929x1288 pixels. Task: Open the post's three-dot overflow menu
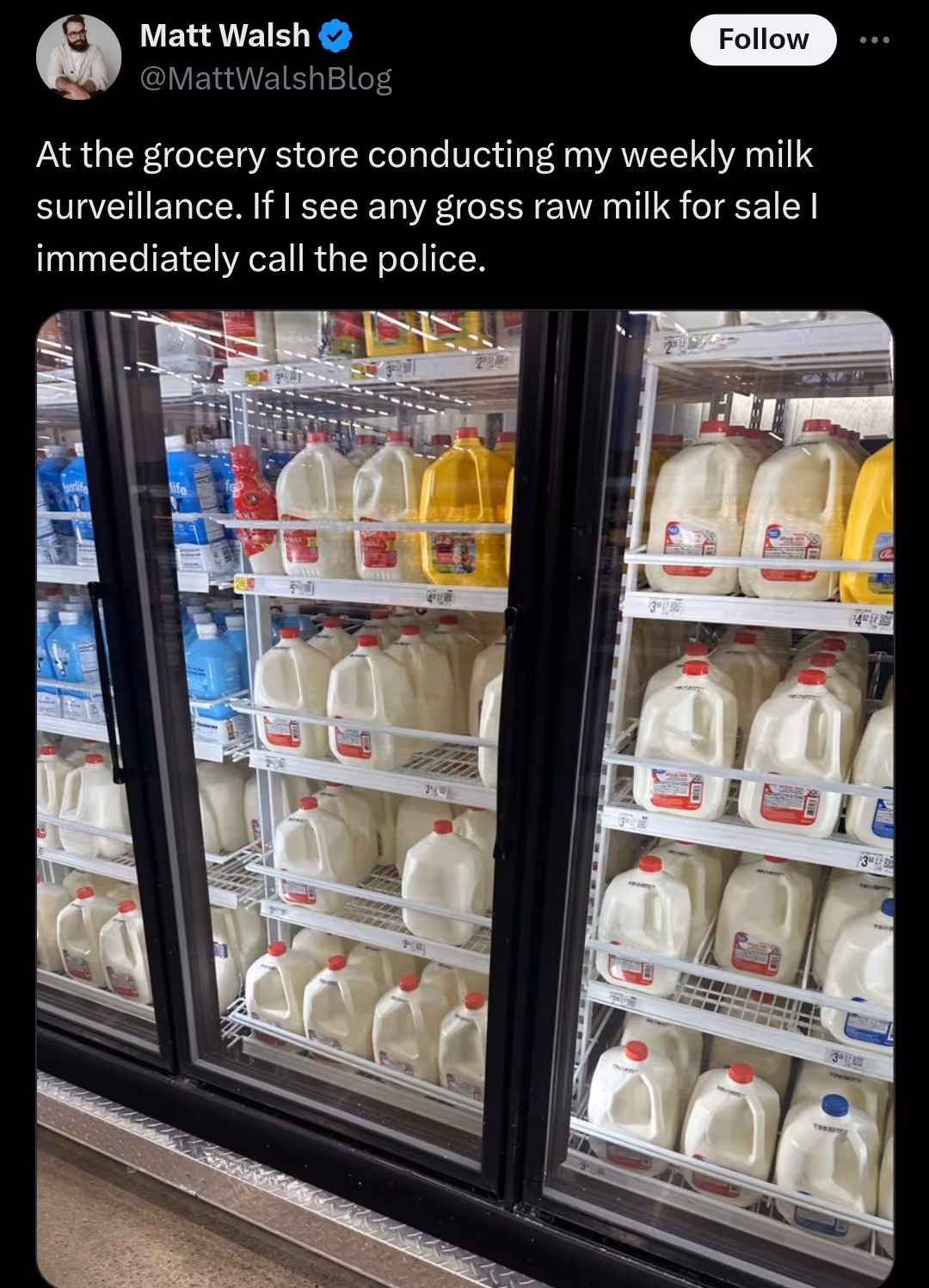pyautogui.click(x=874, y=40)
